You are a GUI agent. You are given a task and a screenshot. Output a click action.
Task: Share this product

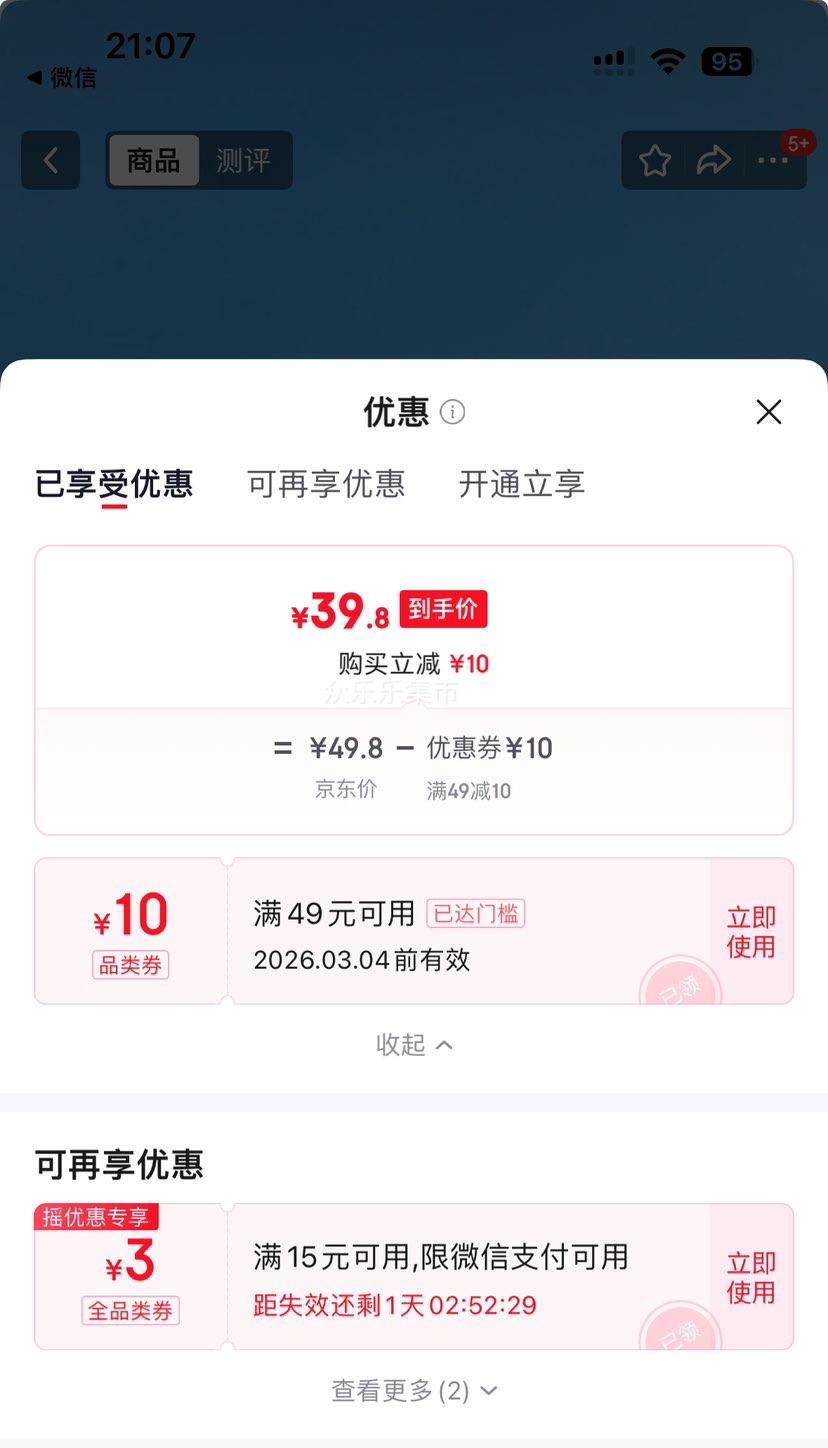click(x=714, y=160)
